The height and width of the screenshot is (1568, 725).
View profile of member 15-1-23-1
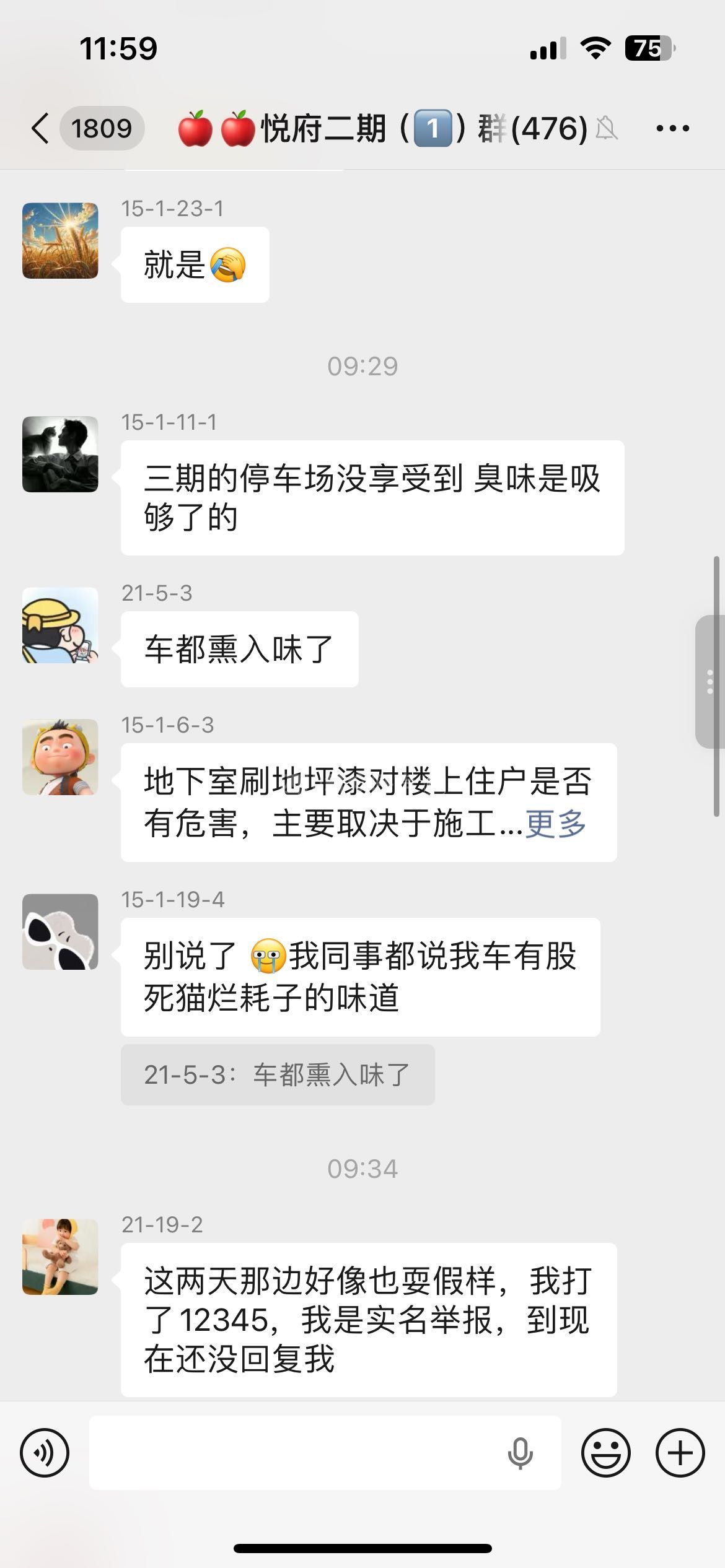(x=60, y=240)
